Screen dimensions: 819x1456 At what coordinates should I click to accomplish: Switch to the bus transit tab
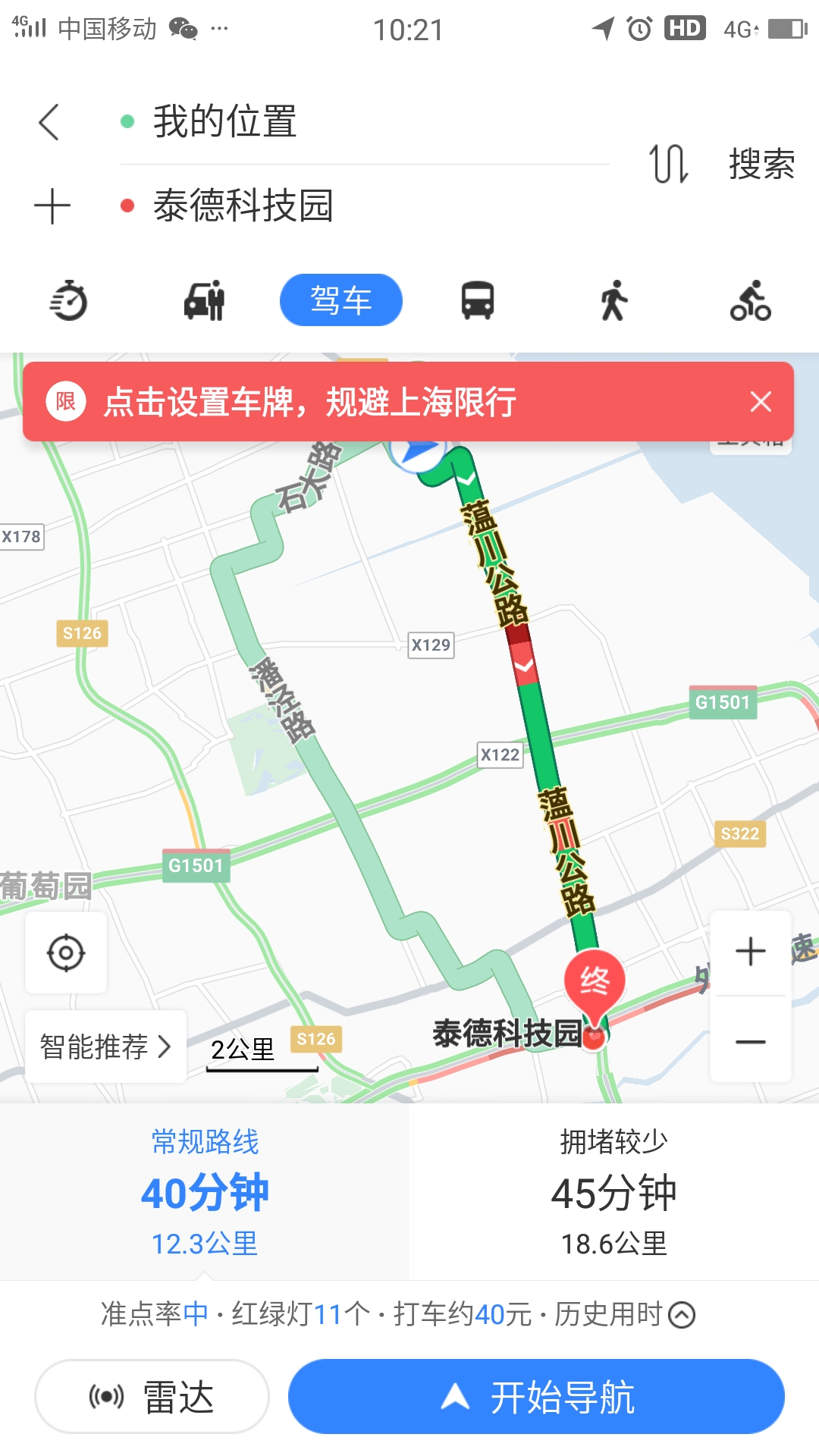point(478,300)
